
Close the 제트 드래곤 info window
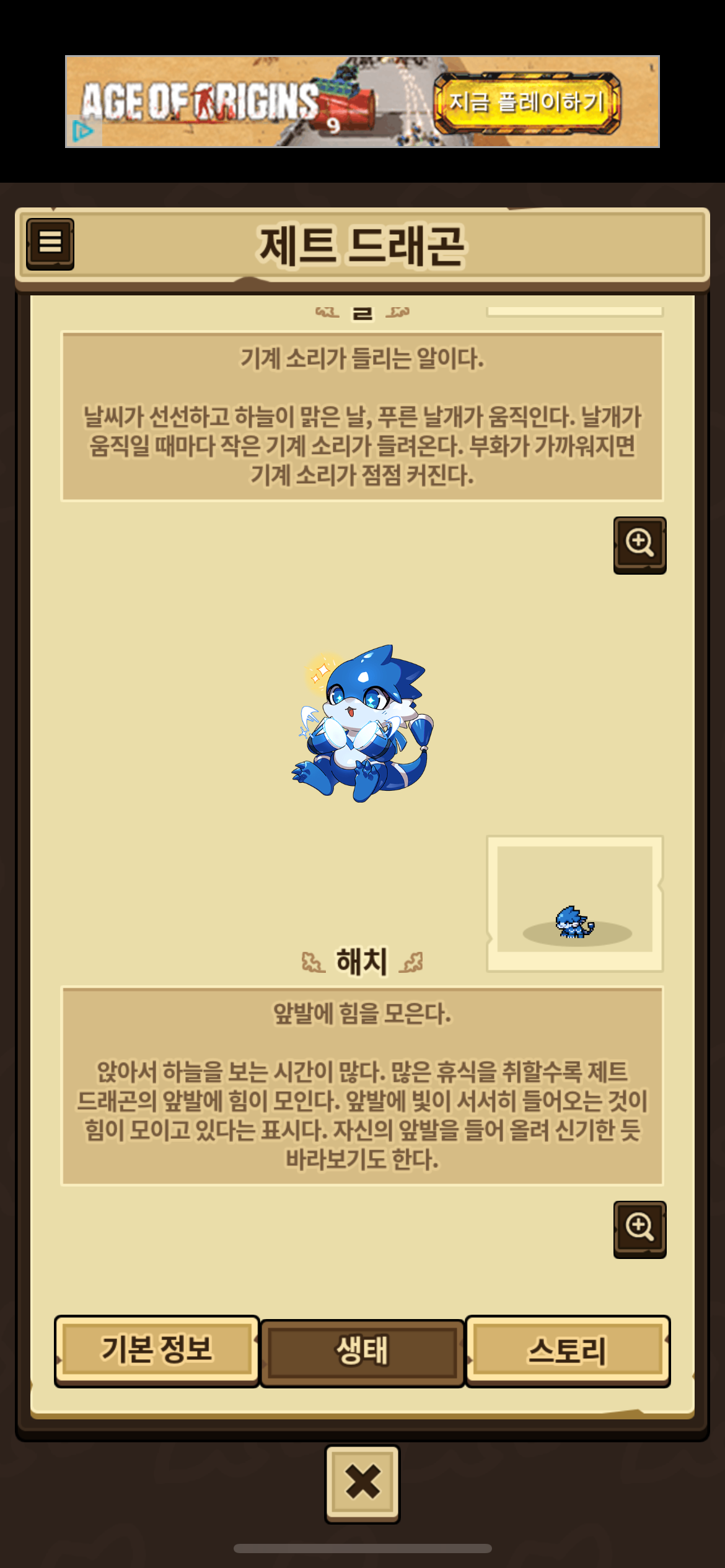362,1483
